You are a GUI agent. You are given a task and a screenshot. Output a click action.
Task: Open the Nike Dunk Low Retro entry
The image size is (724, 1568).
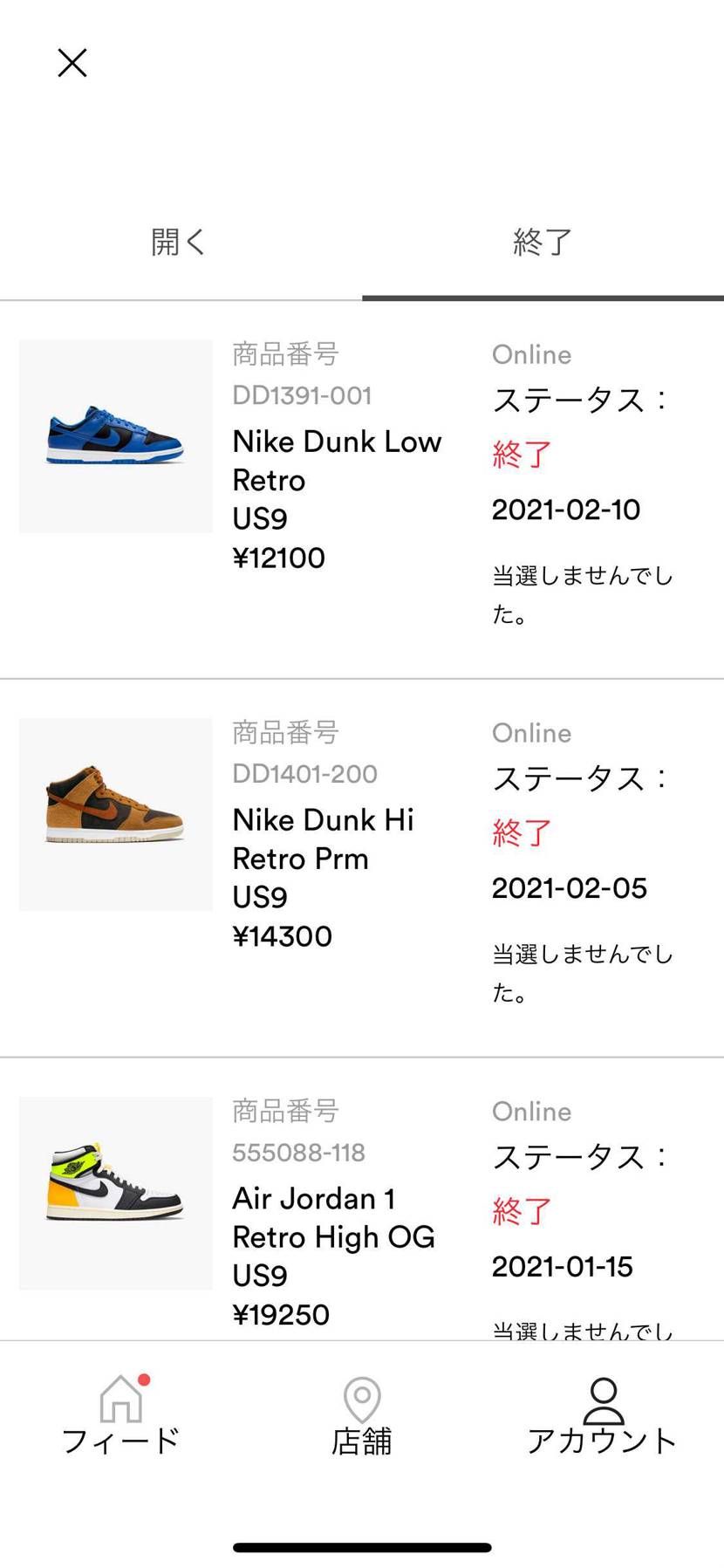[x=337, y=460]
